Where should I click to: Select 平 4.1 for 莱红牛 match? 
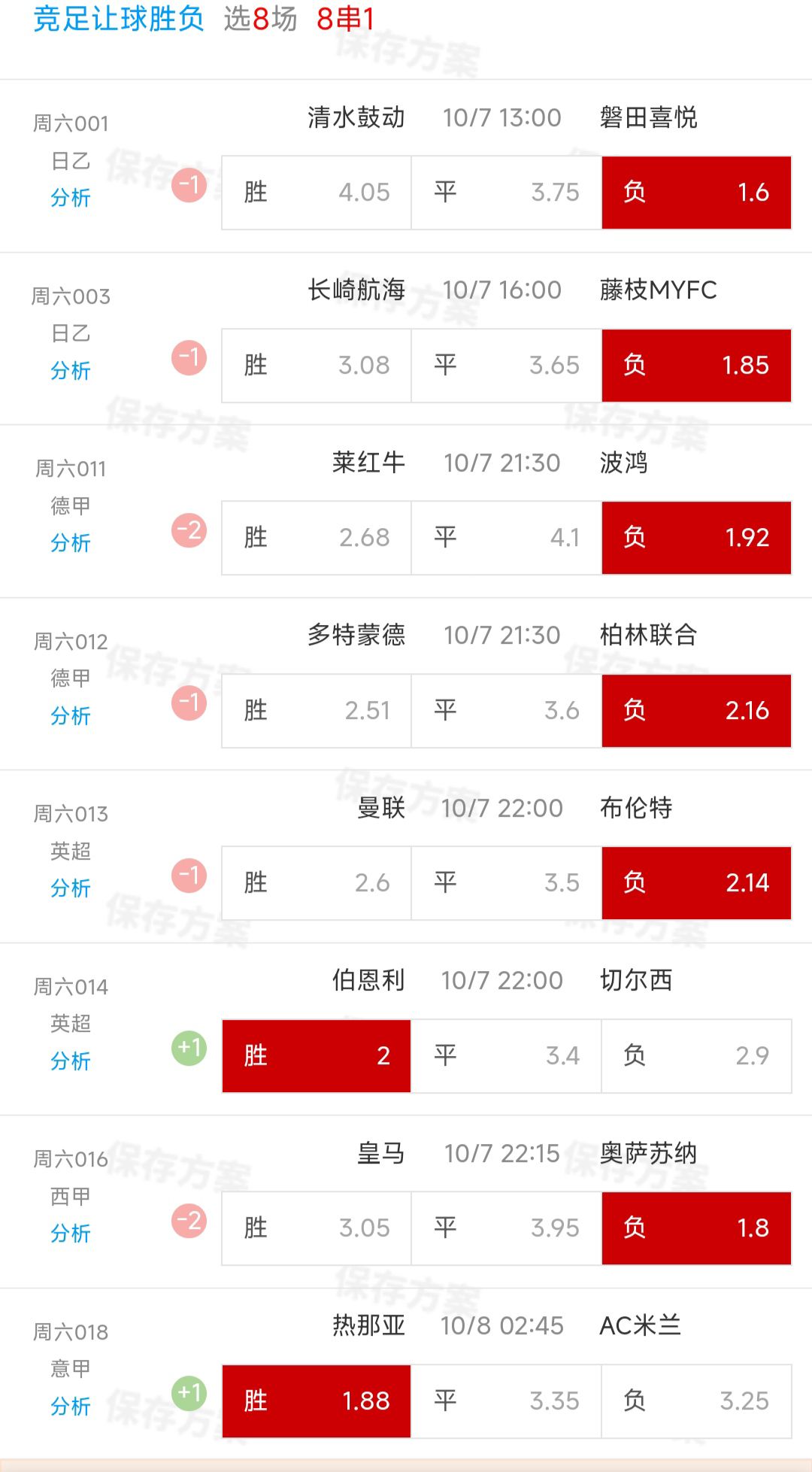(x=506, y=538)
